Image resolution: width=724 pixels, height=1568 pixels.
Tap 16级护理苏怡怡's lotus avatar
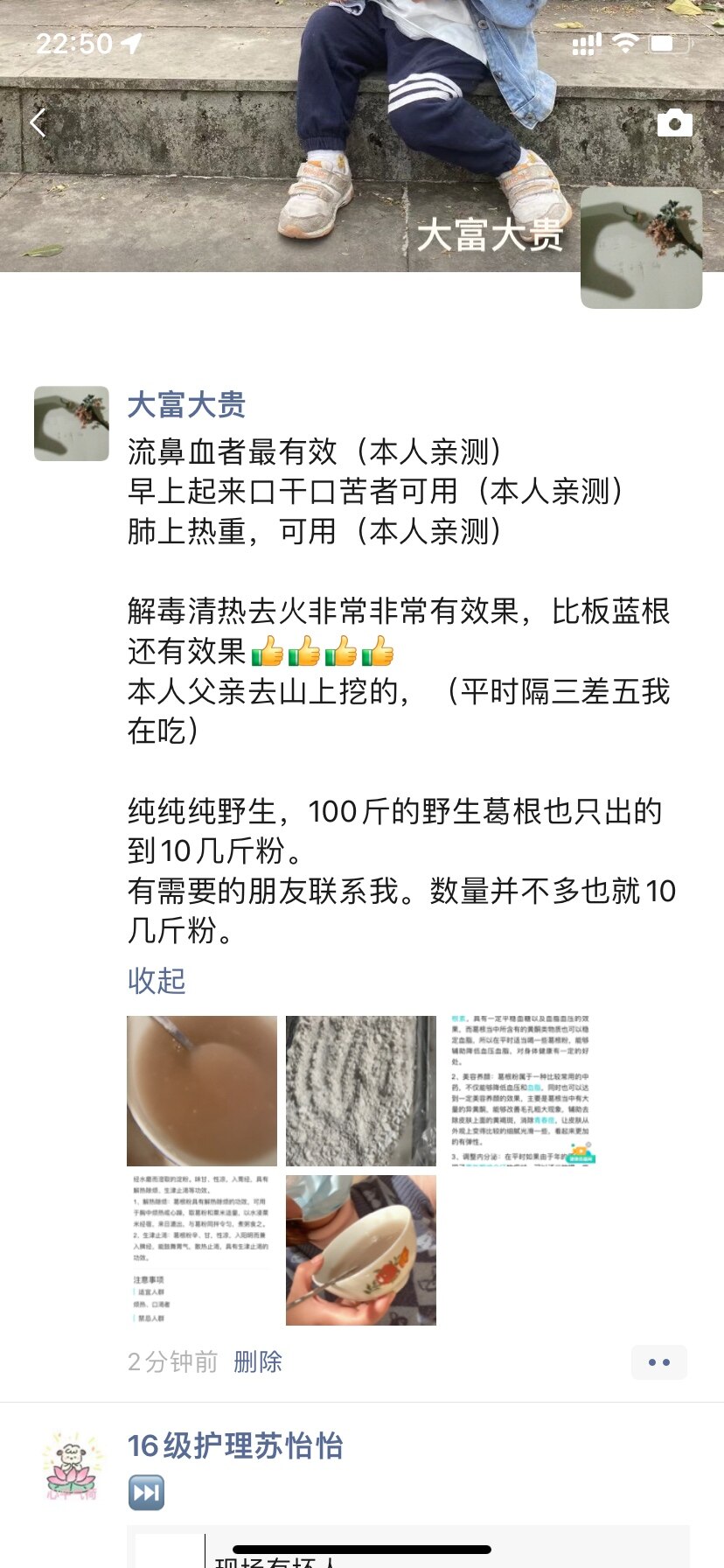pyautogui.click(x=72, y=1466)
